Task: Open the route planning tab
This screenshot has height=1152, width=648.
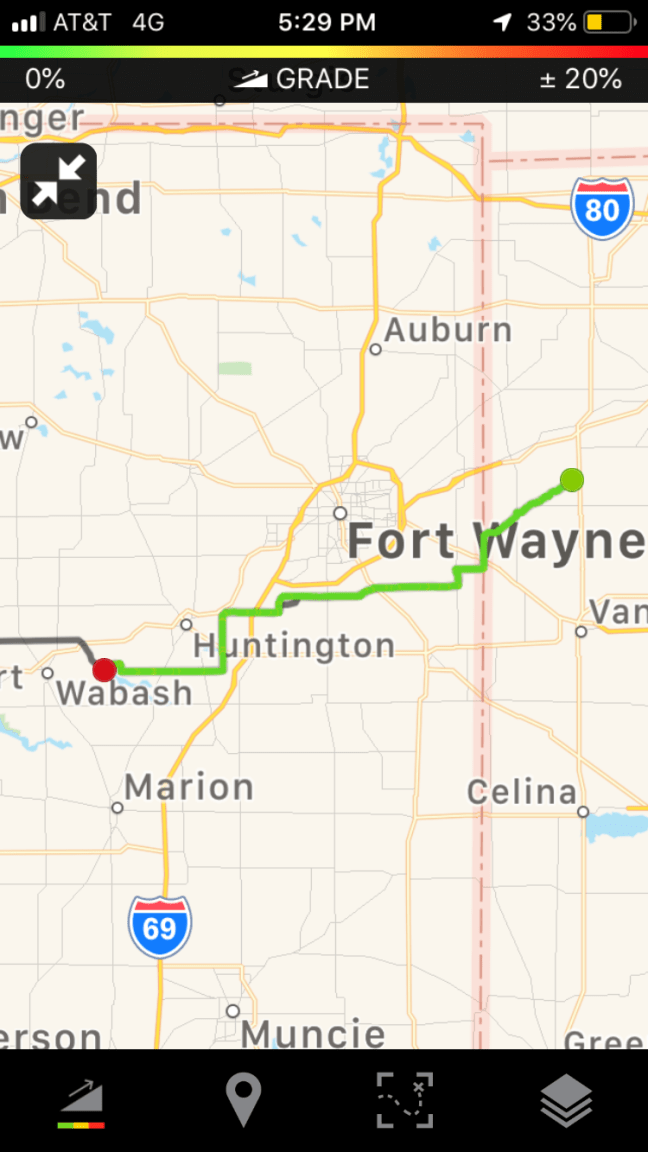Action: tap(405, 1100)
